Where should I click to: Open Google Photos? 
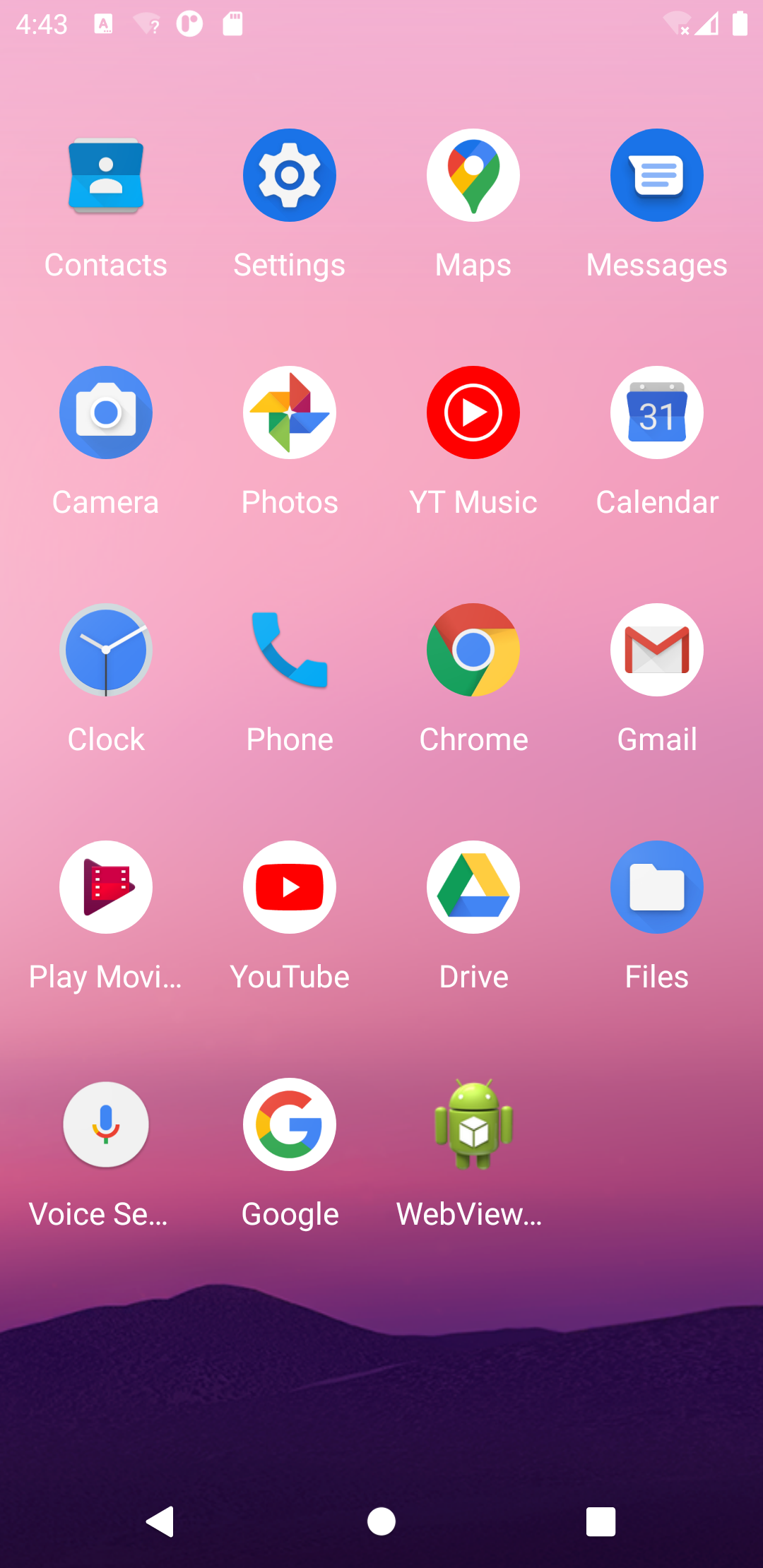290,413
